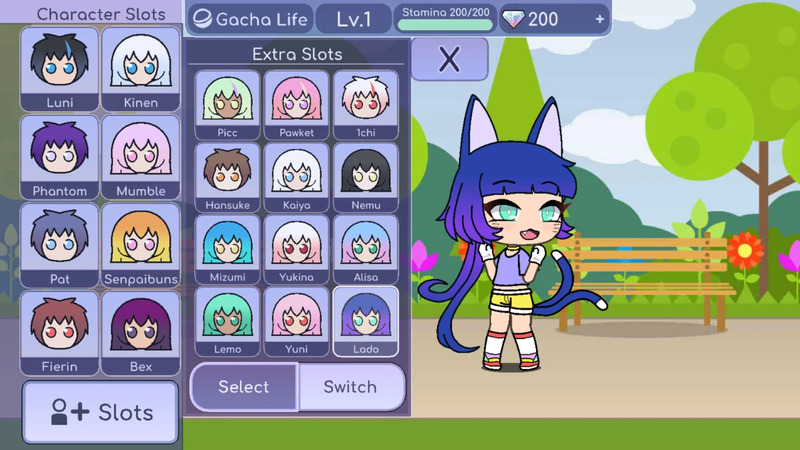Add gems with the plus icon

tap(599, 19)
